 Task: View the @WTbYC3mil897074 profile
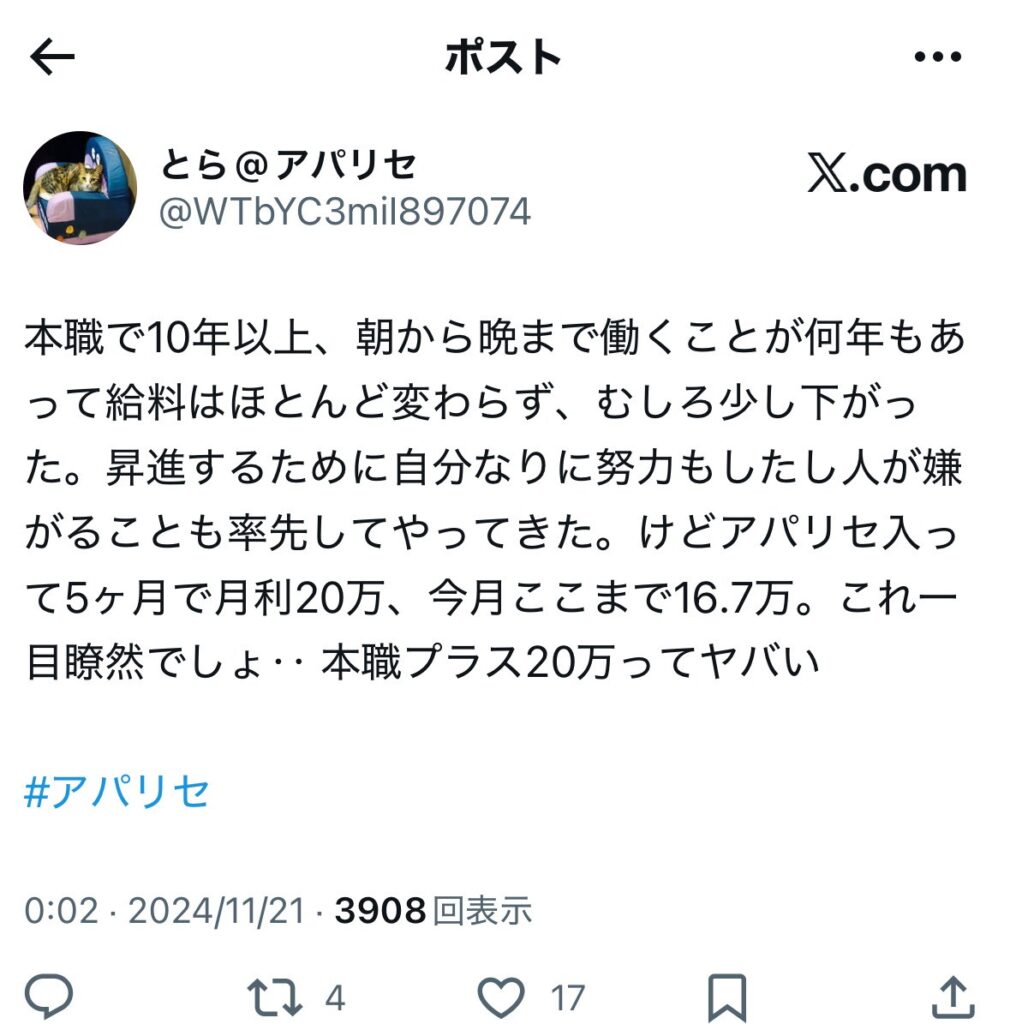click(x=345, y=212)
